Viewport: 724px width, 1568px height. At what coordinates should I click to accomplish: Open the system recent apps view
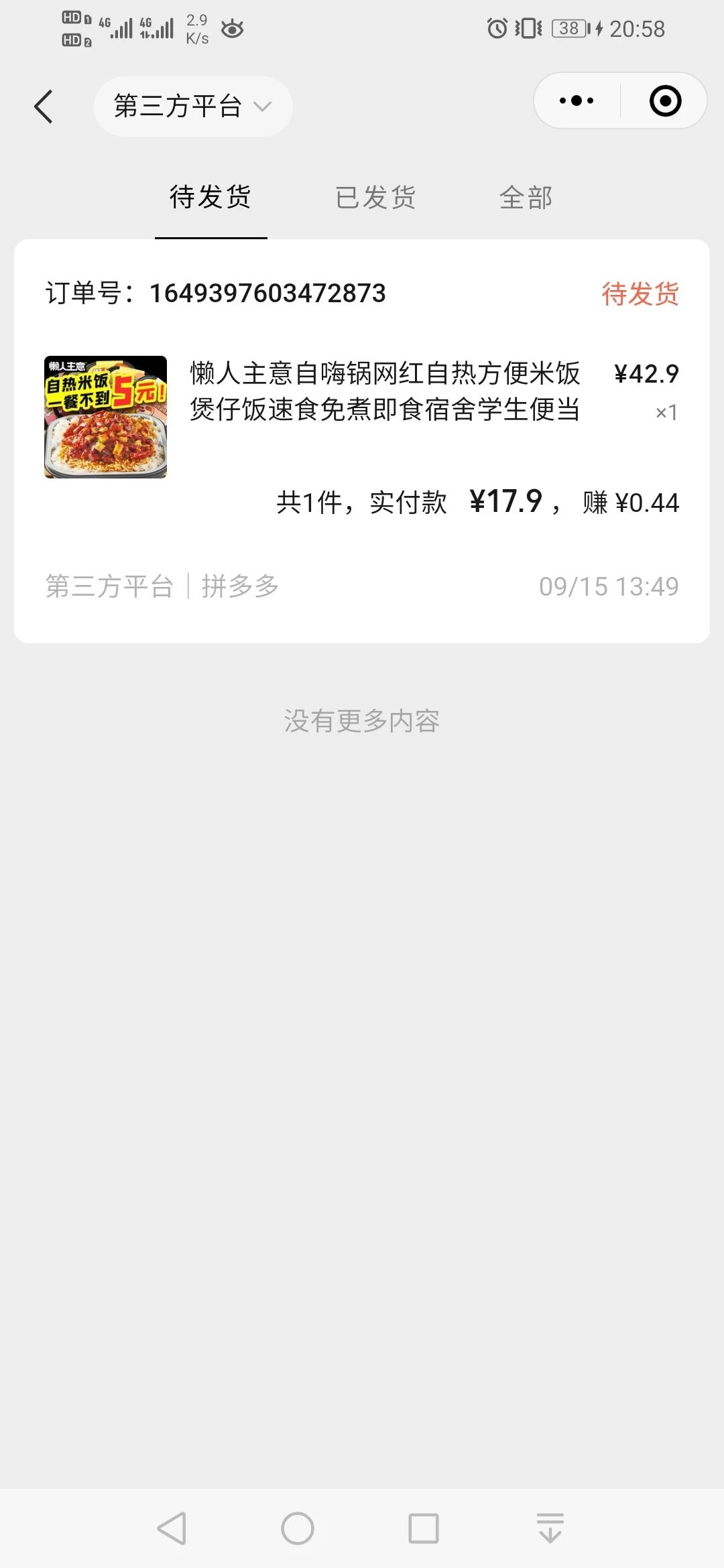pyautogui.click(x=424, y=1528)
